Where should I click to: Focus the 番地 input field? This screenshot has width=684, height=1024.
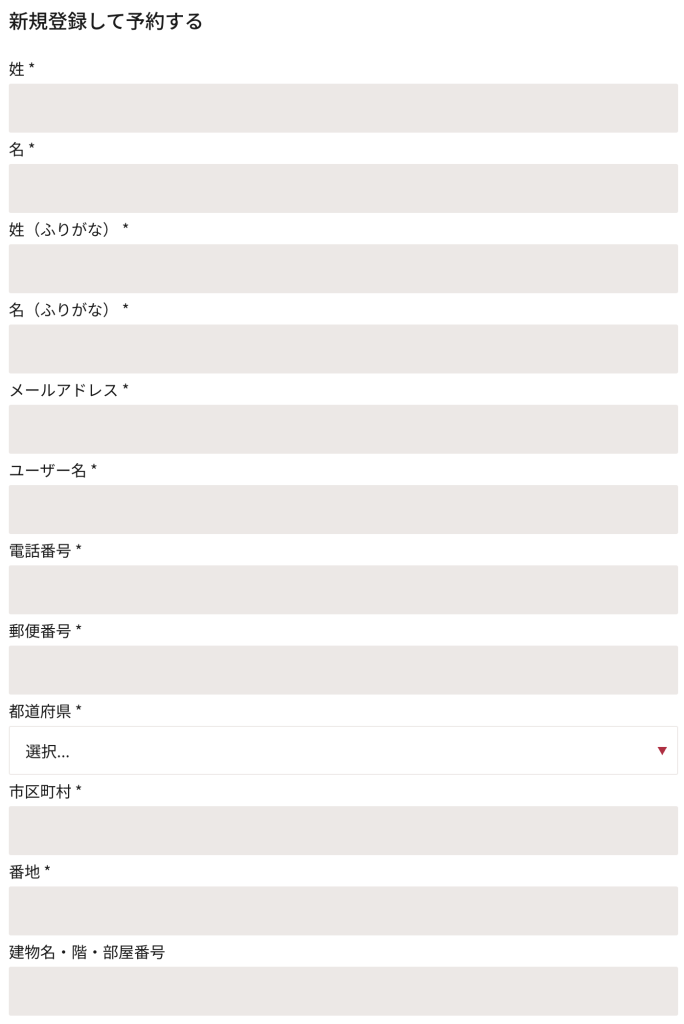[343, 912]
